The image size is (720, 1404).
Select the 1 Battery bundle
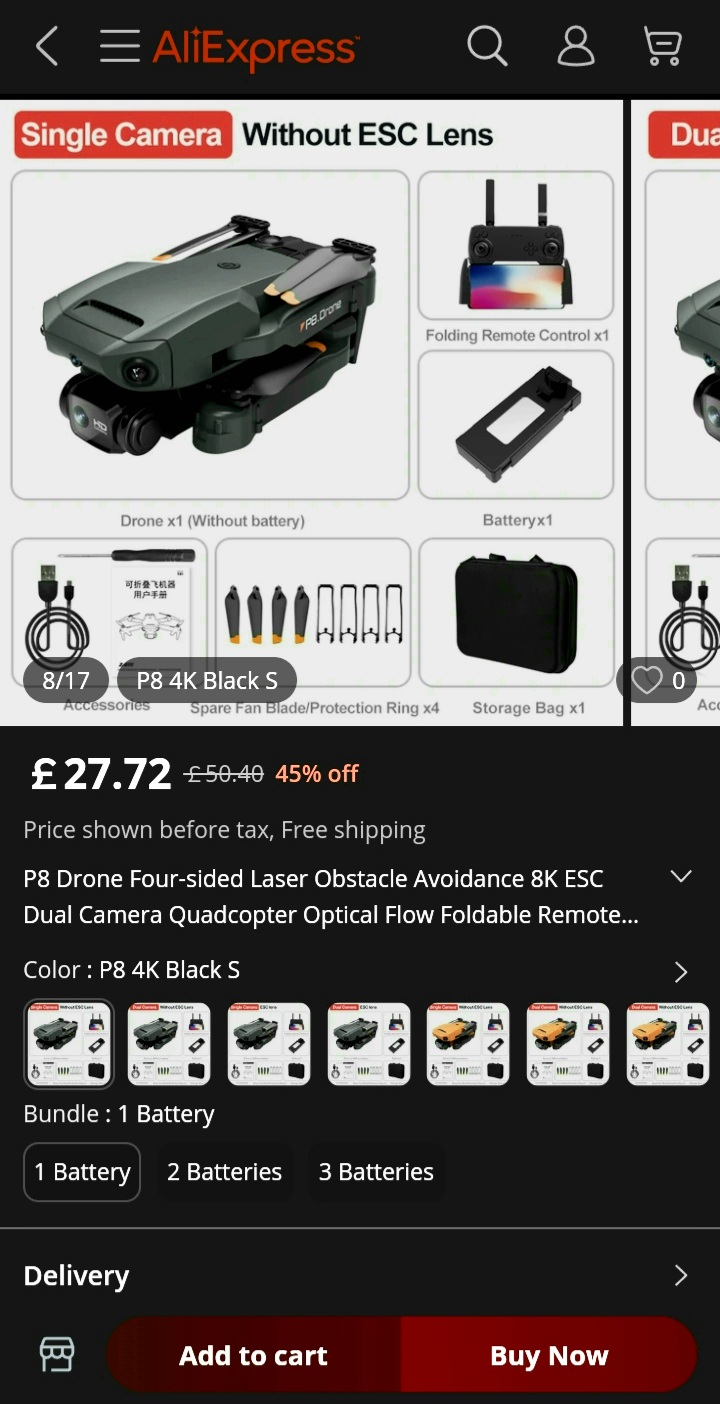click(x=82, y=1172)
